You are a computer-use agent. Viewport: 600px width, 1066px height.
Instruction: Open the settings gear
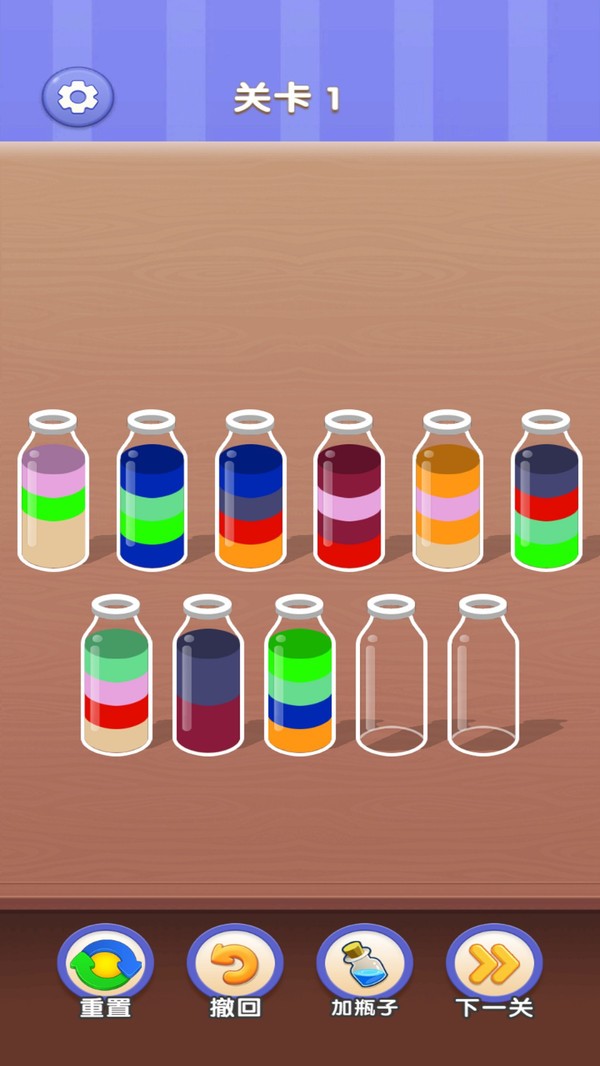77,97
